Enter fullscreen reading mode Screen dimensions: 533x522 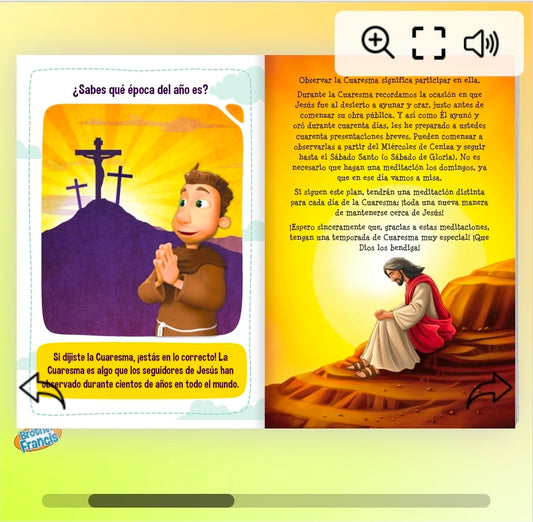tap(429, 43)
